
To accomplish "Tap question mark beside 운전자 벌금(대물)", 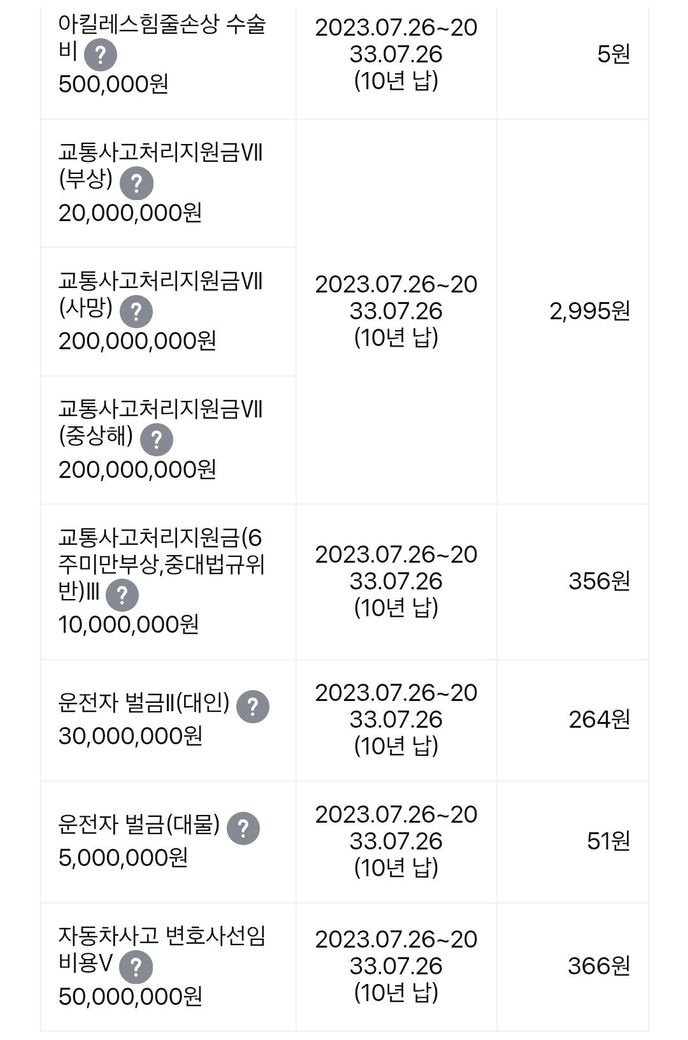I will 243,828.
